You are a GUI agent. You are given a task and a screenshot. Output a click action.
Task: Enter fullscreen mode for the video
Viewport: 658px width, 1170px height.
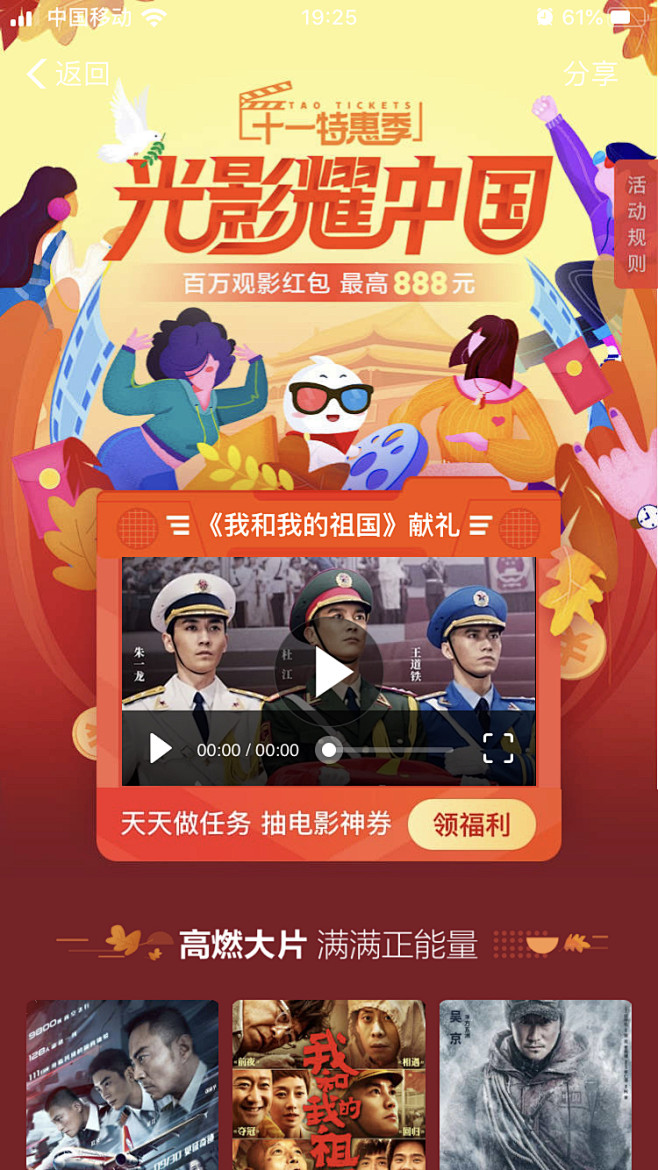click(498, 748)
